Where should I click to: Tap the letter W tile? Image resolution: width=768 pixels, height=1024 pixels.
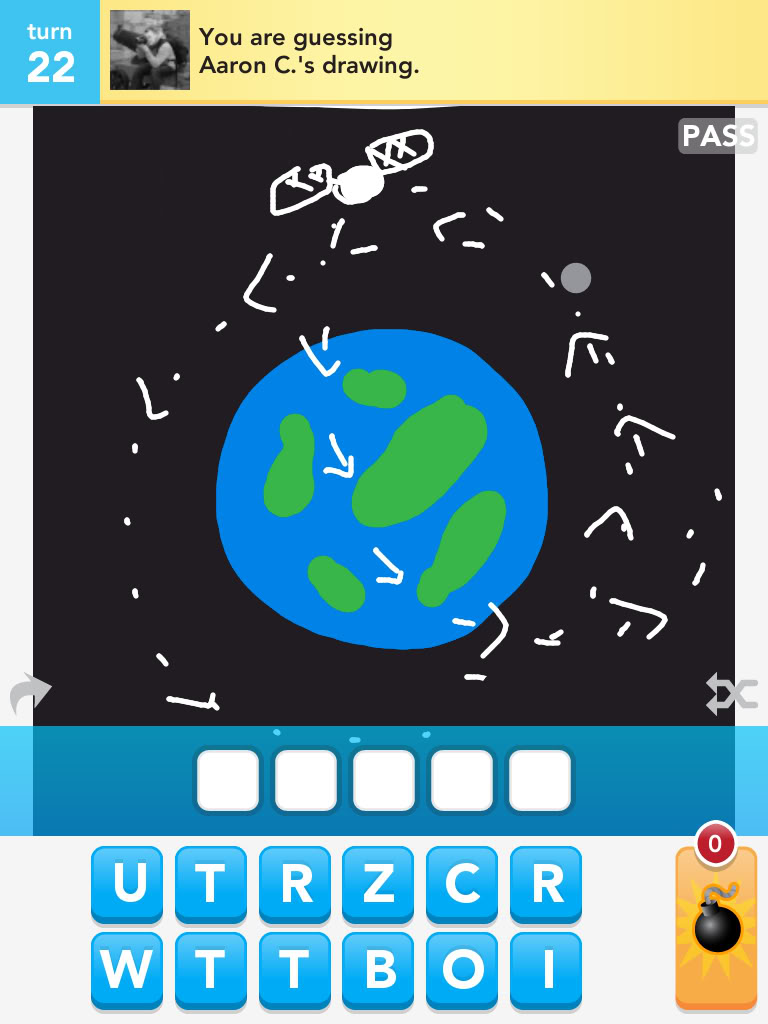[128, 969]
